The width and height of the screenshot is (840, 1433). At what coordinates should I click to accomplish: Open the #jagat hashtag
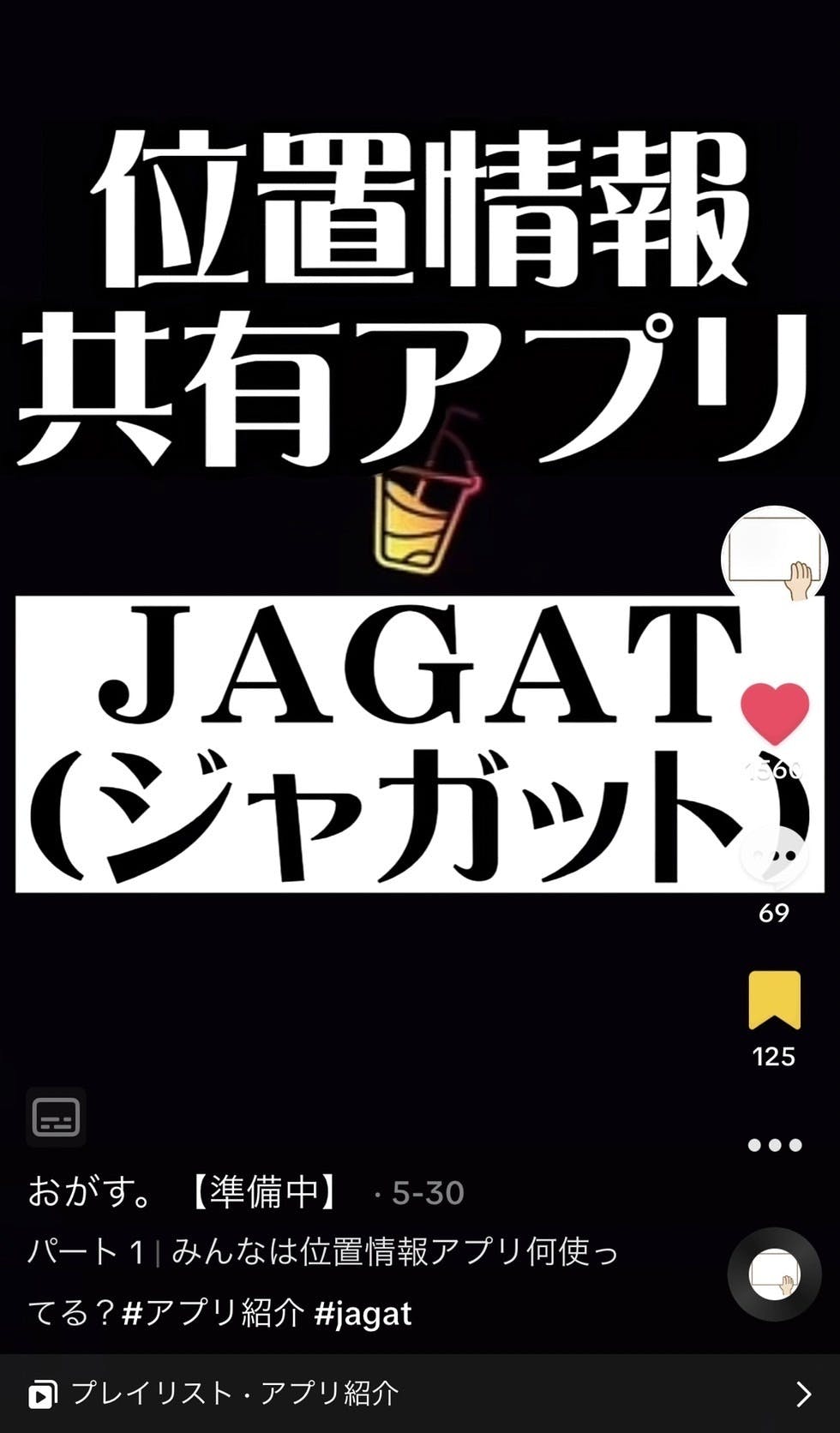point(363,1313)
